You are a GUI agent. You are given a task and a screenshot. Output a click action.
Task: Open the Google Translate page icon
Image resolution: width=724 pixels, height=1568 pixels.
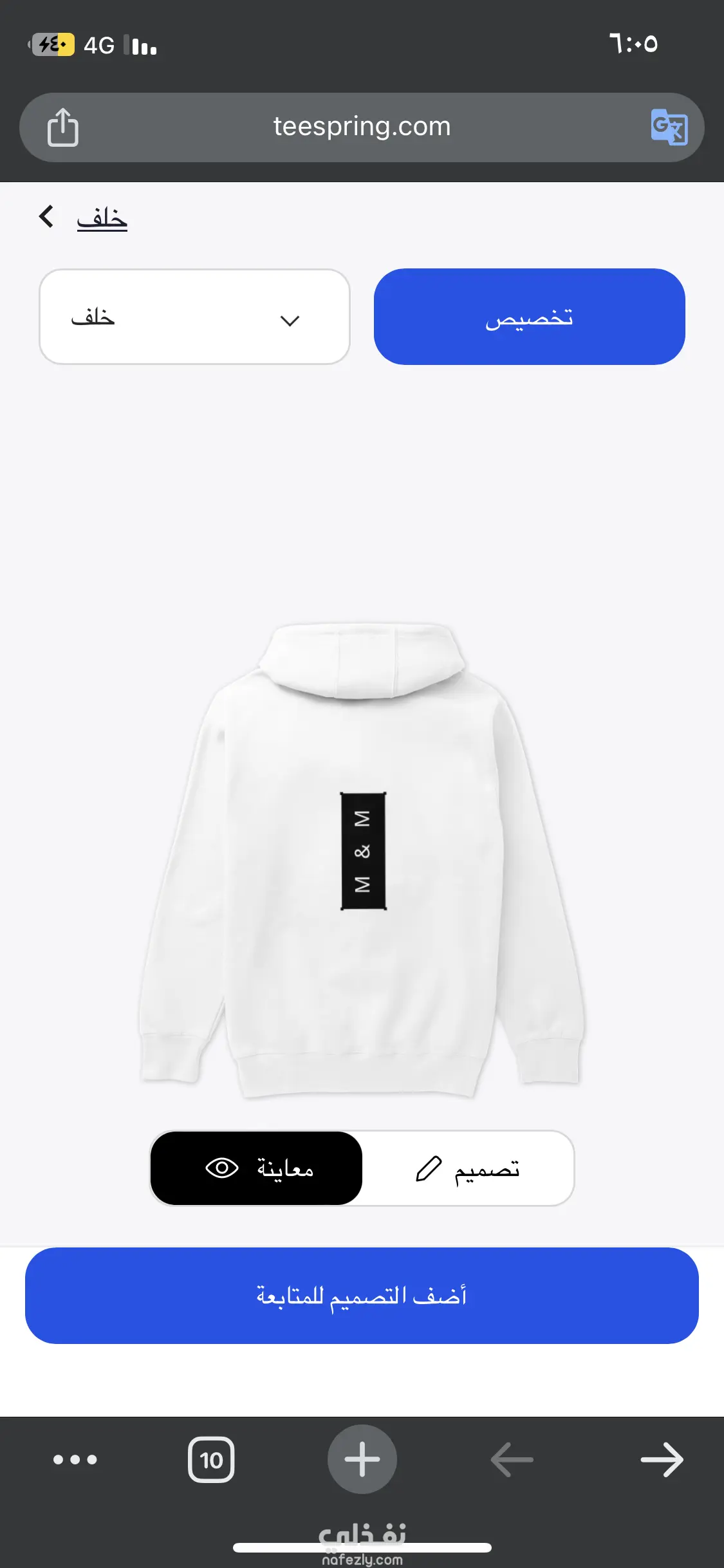pyautogui.click(x=669, y=127)
